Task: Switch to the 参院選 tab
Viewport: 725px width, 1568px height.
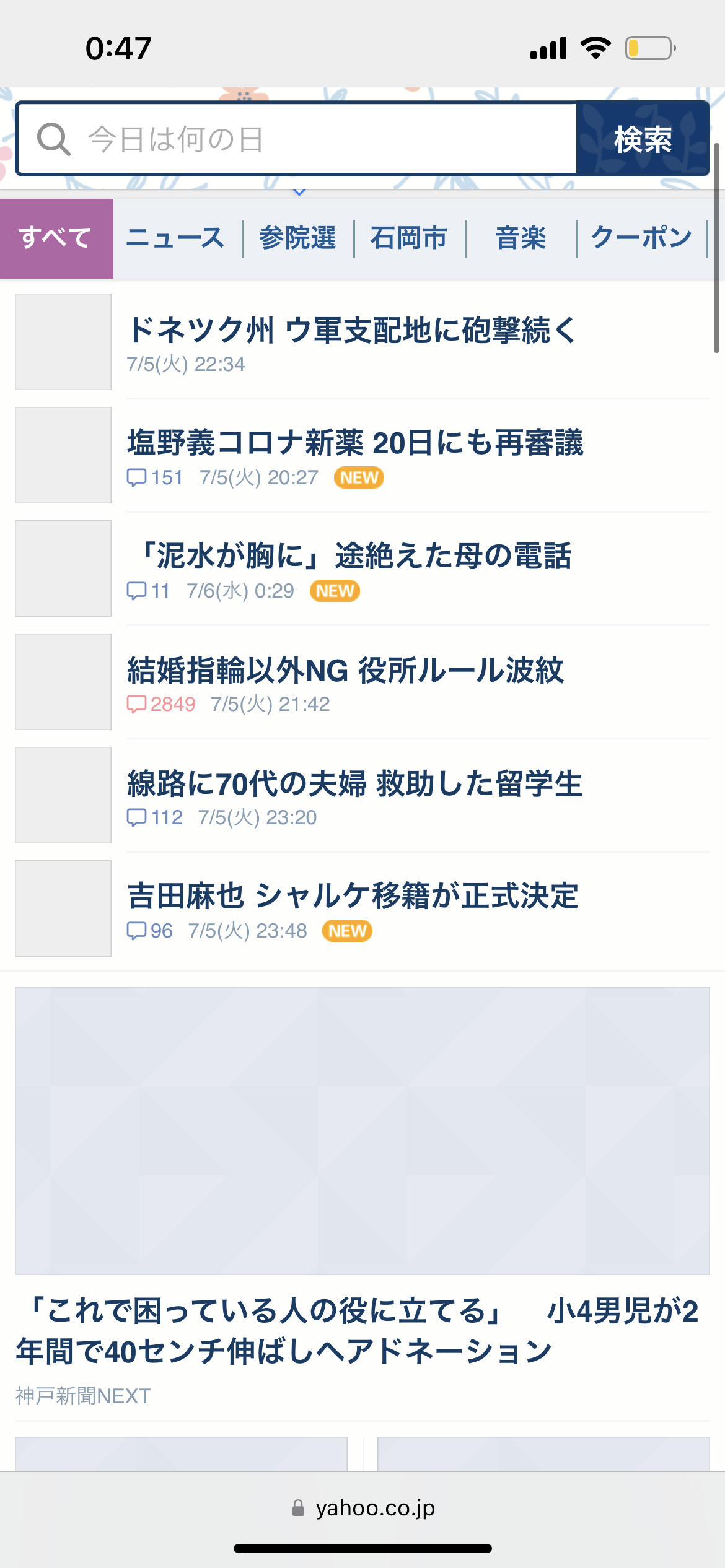Action: [x=297, y=238]
